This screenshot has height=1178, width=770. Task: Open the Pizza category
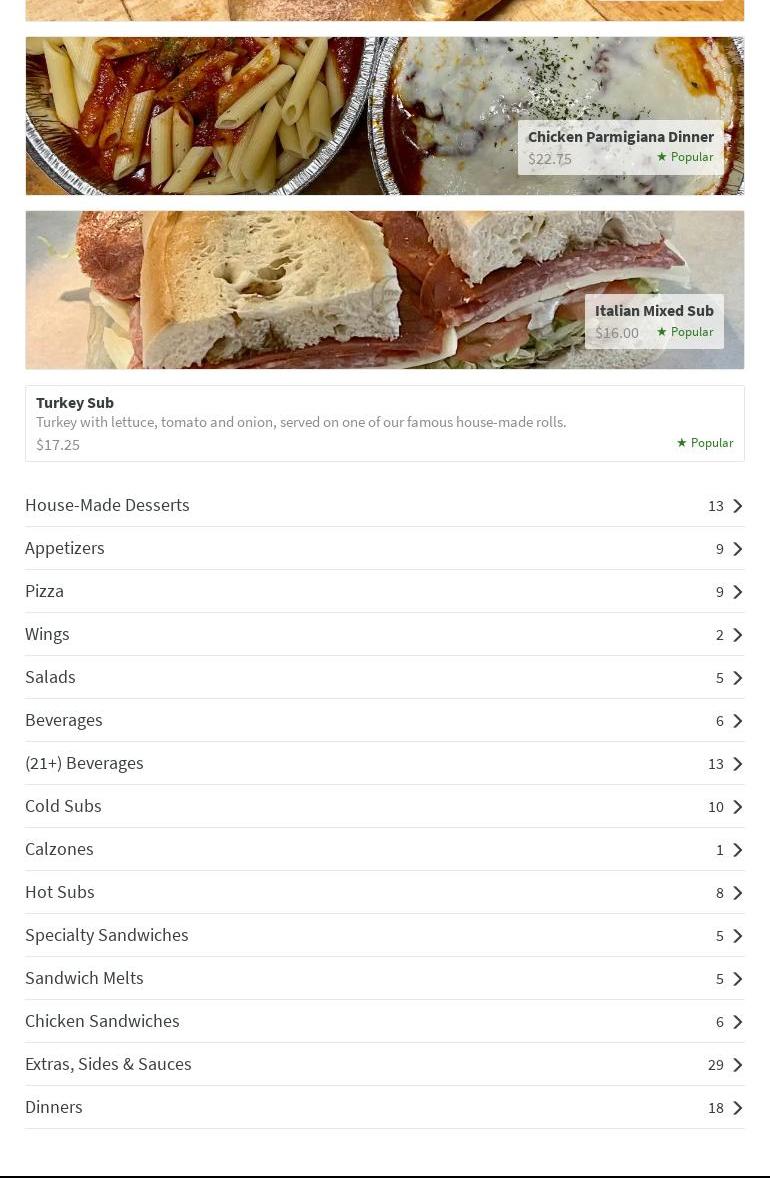(384, 591)
